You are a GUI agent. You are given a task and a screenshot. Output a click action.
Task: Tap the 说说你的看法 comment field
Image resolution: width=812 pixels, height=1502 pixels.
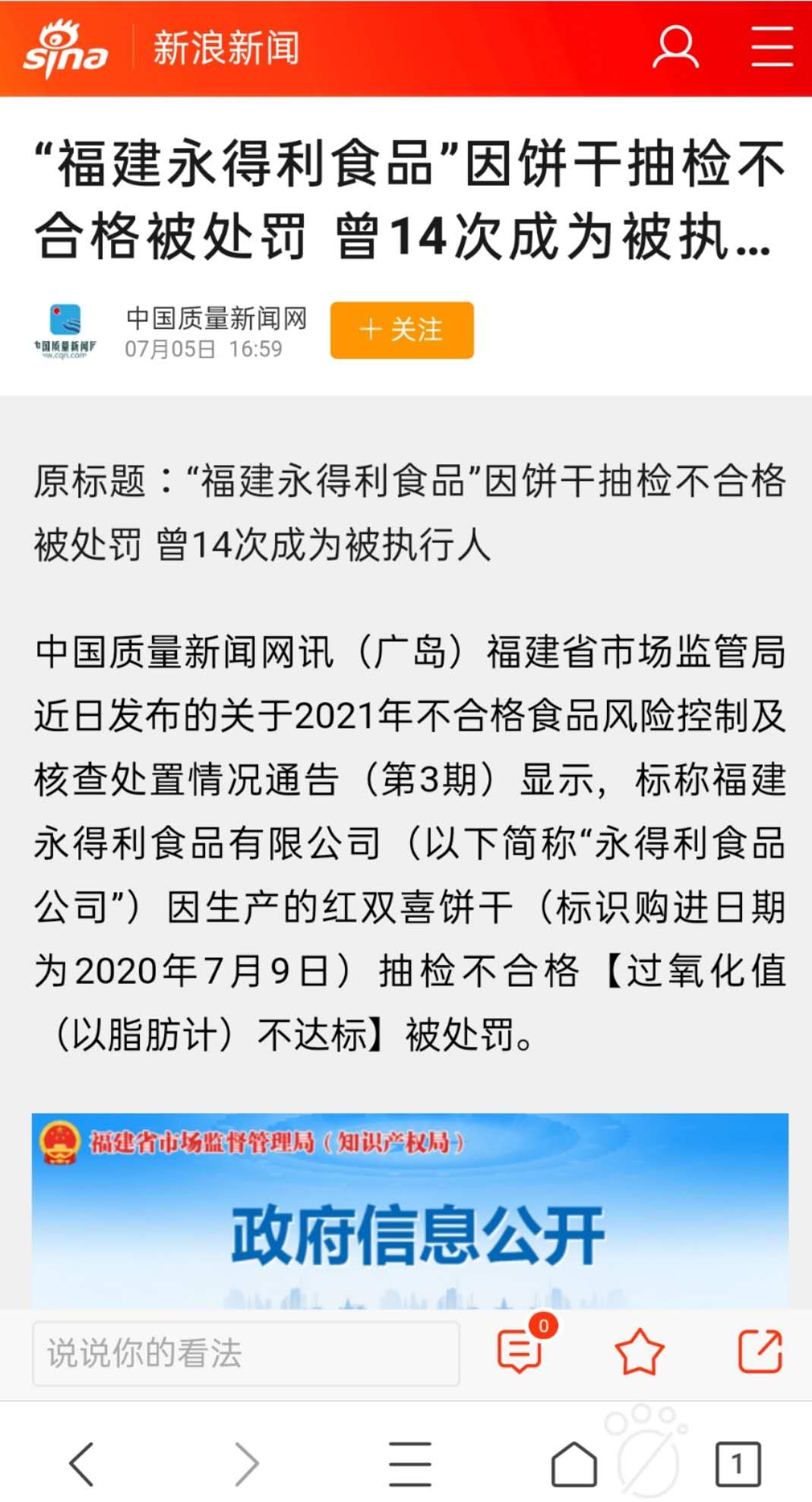coord(246,1353)
